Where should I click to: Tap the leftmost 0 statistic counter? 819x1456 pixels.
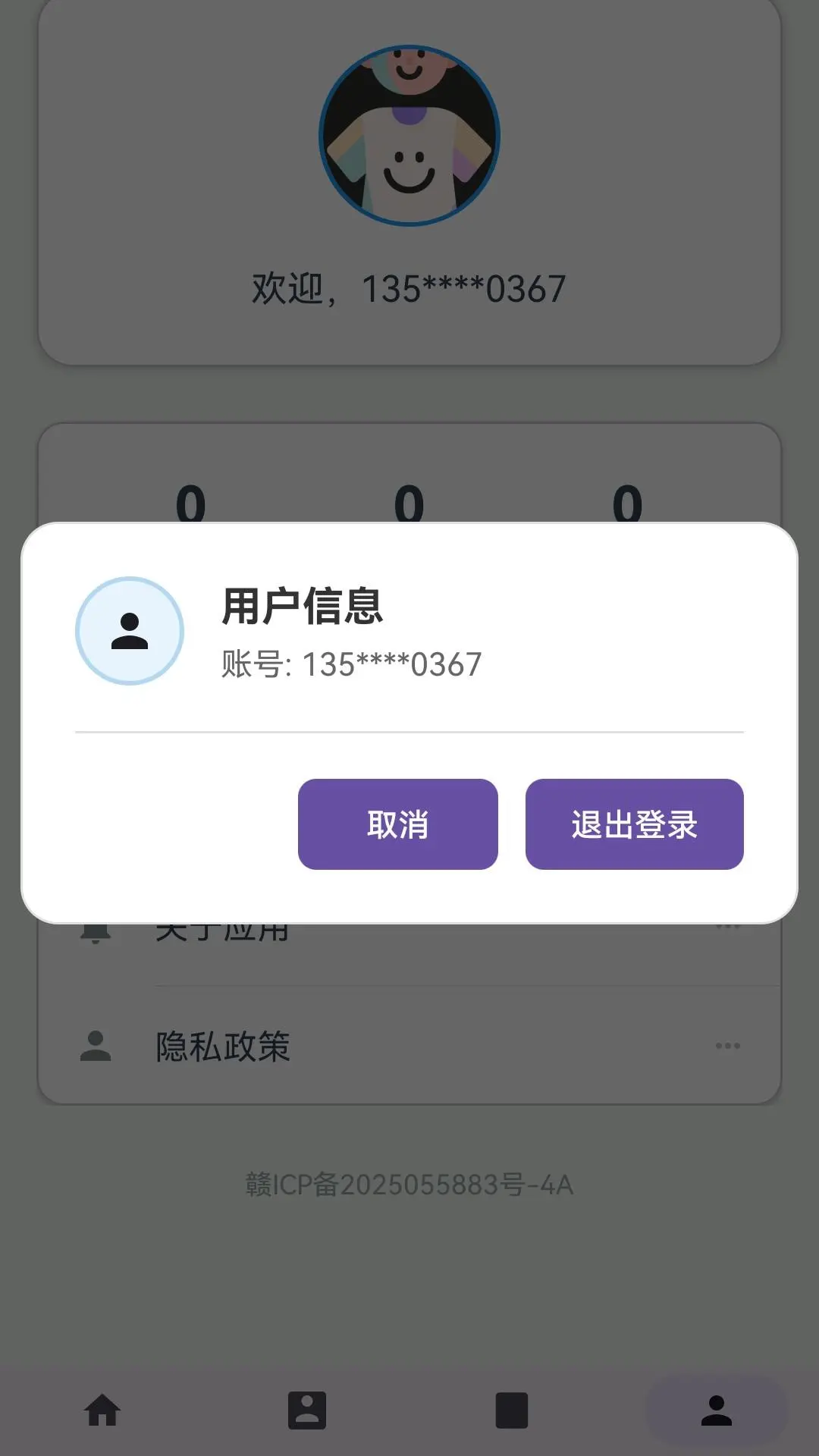tap(193, 502)
